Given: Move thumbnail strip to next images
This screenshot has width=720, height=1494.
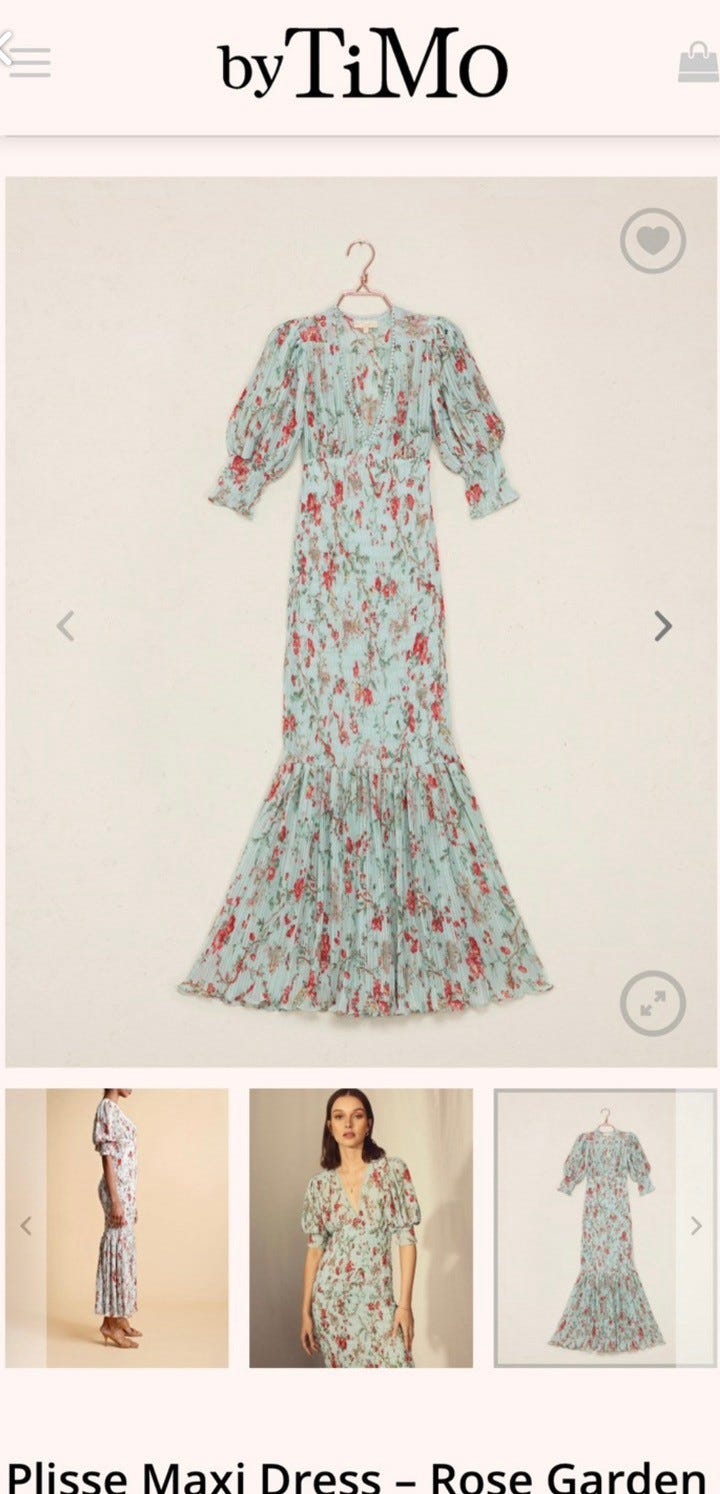Looking at the screenshot, I should (696, 1226).
